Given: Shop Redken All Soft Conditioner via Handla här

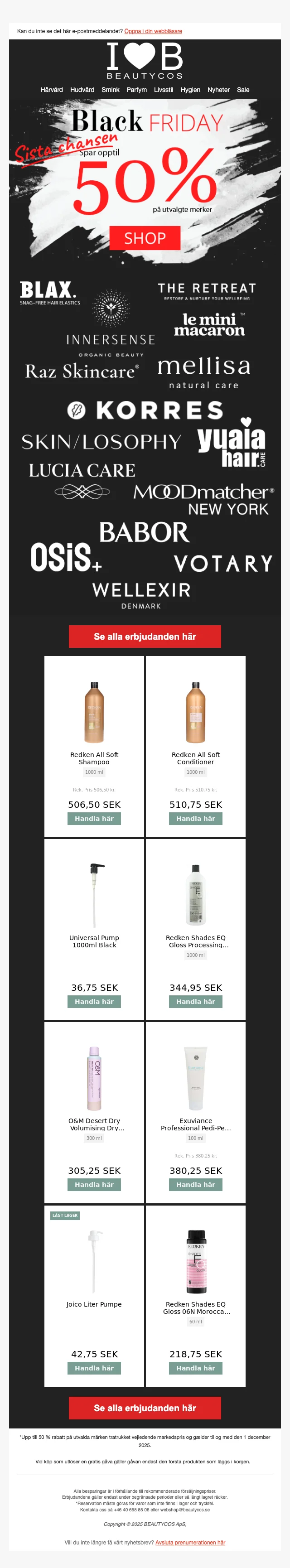Looking at the screenshot, I should point(196,819).
